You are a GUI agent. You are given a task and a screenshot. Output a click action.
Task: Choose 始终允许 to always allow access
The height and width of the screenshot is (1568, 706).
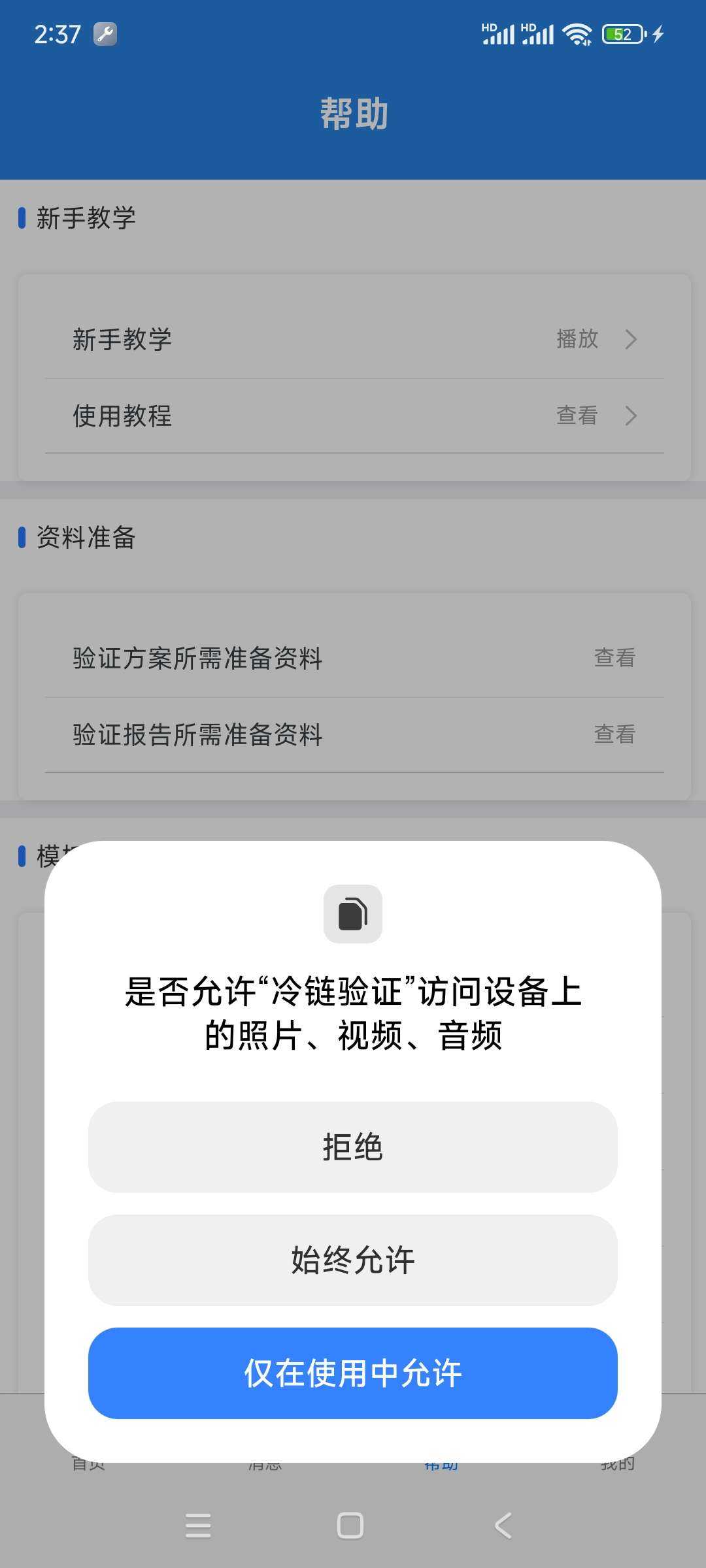[x=353, y=1260]
